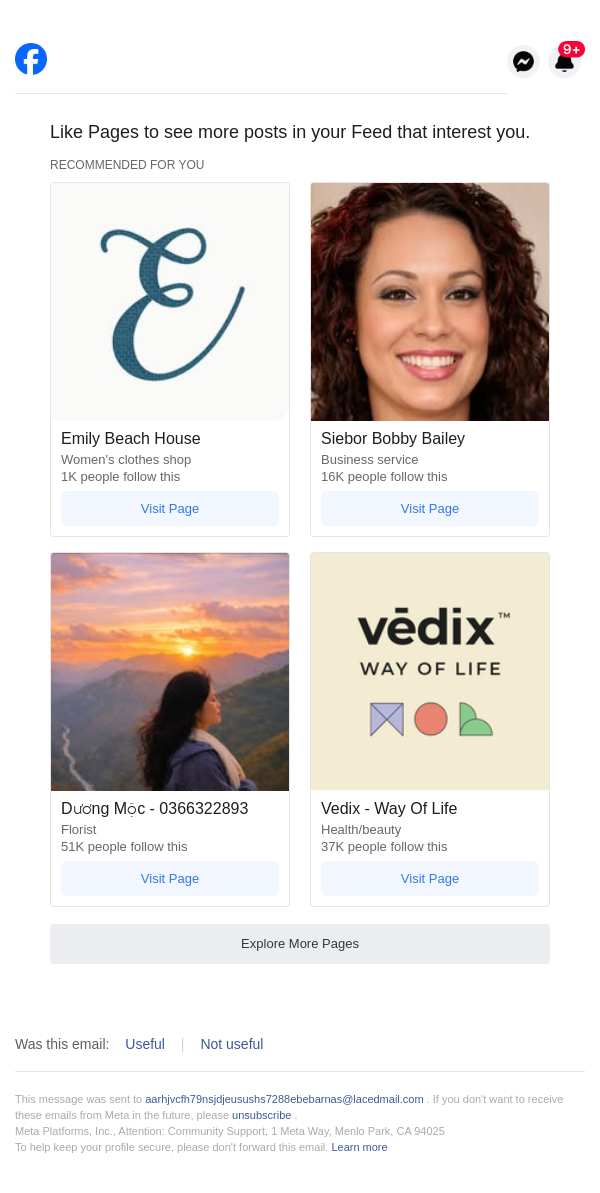Image resolution: width=600 pixels, height=1193 pixels.
Task: Visit the Vedix - Way Of Life page
Action: click(x=430, y=878)
